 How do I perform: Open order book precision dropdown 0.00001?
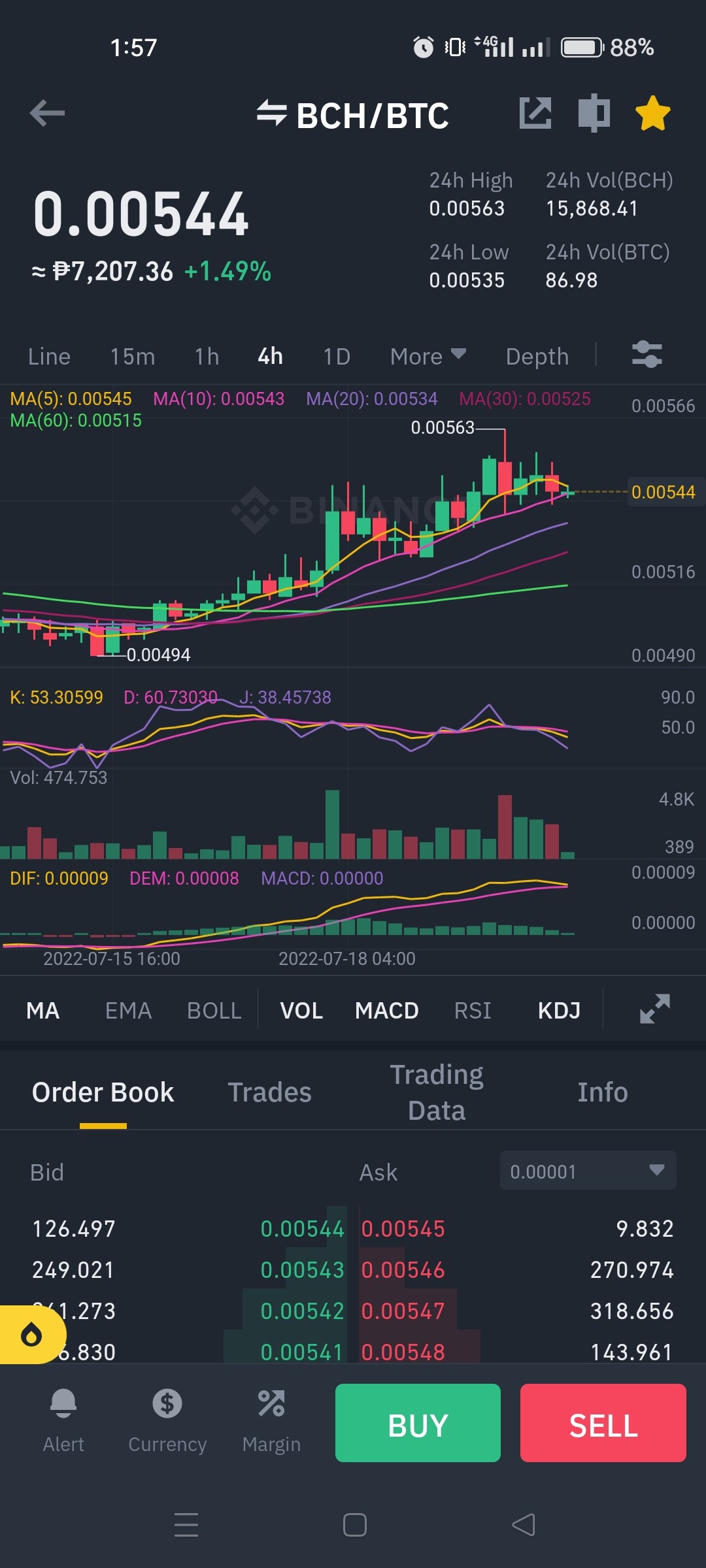pos(588,1170)
